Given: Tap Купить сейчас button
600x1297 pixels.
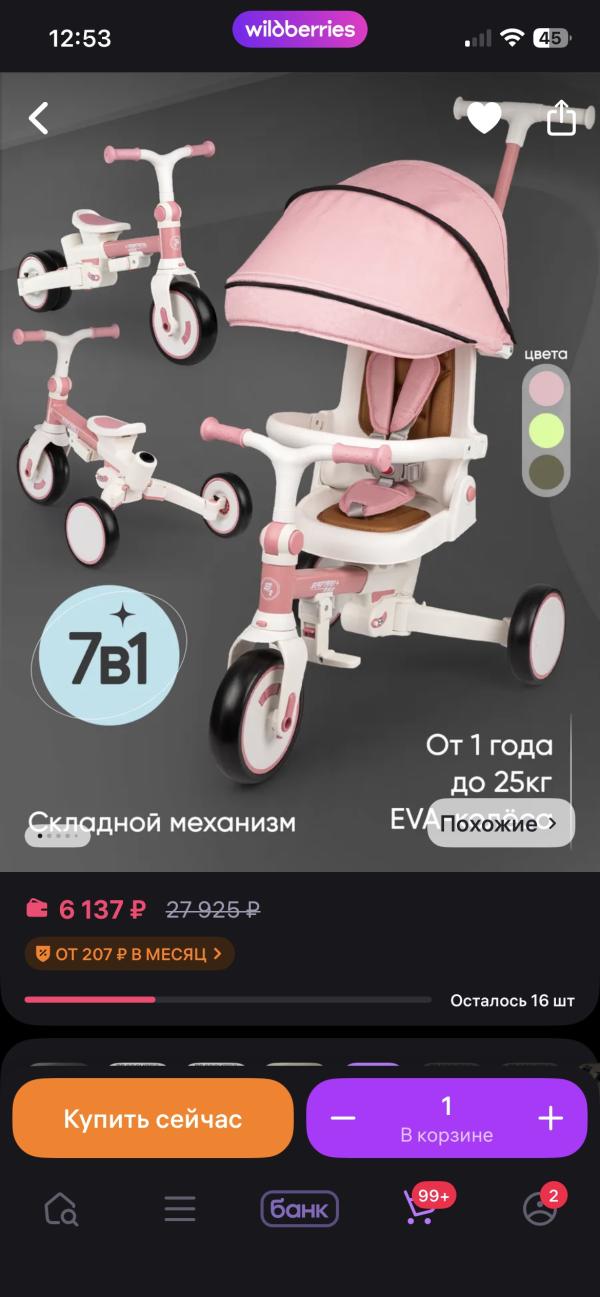Looking at the screenshot, I should [x=153, y=1118].
